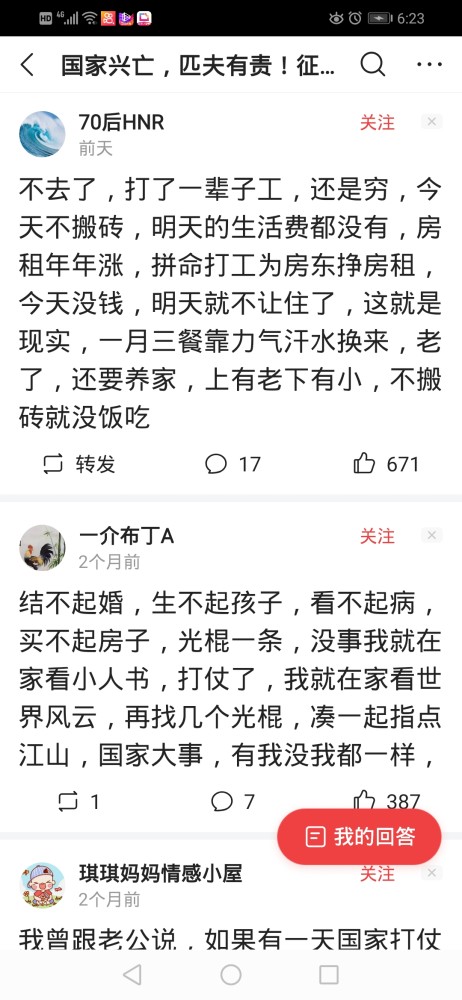Dismiss the answer by 70后HNR
This screenshot has height=1000, width=462.
(x=432, y=122)
